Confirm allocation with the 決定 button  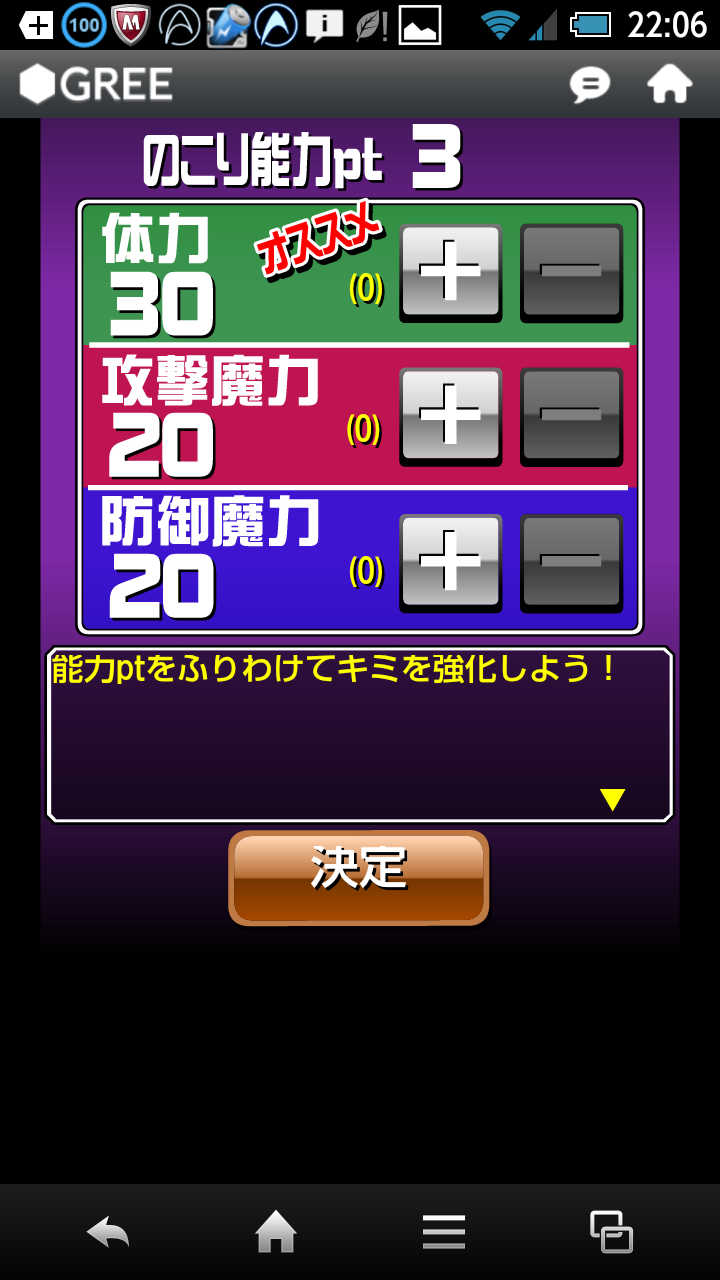pyautogui.click(x=359, y=877)
